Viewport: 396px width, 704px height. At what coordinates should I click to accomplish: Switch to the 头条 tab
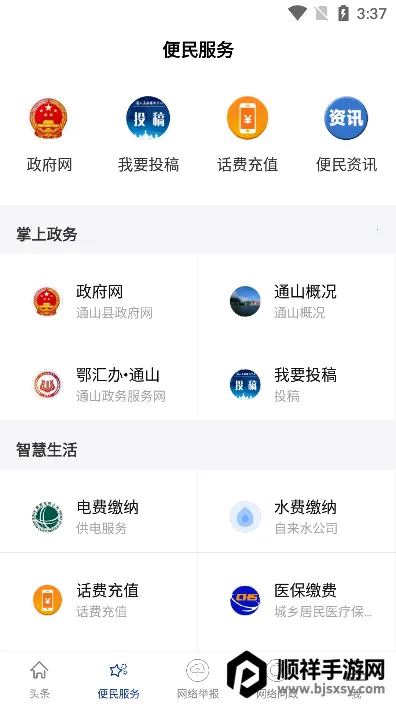coord(40,679)
